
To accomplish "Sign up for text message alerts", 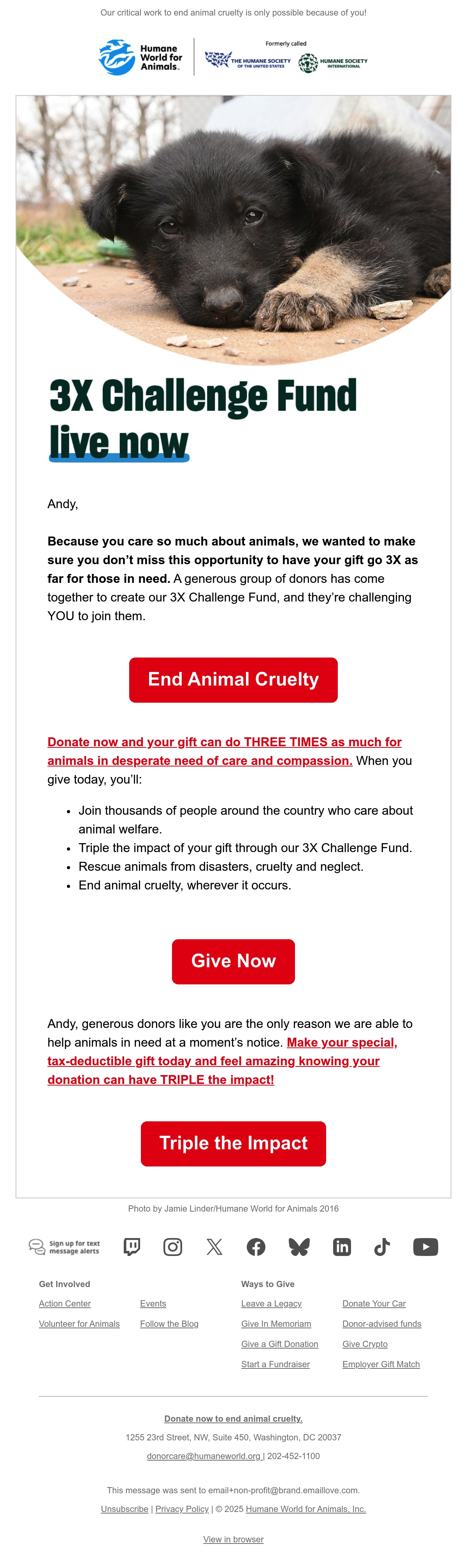I will [65, 1247].
